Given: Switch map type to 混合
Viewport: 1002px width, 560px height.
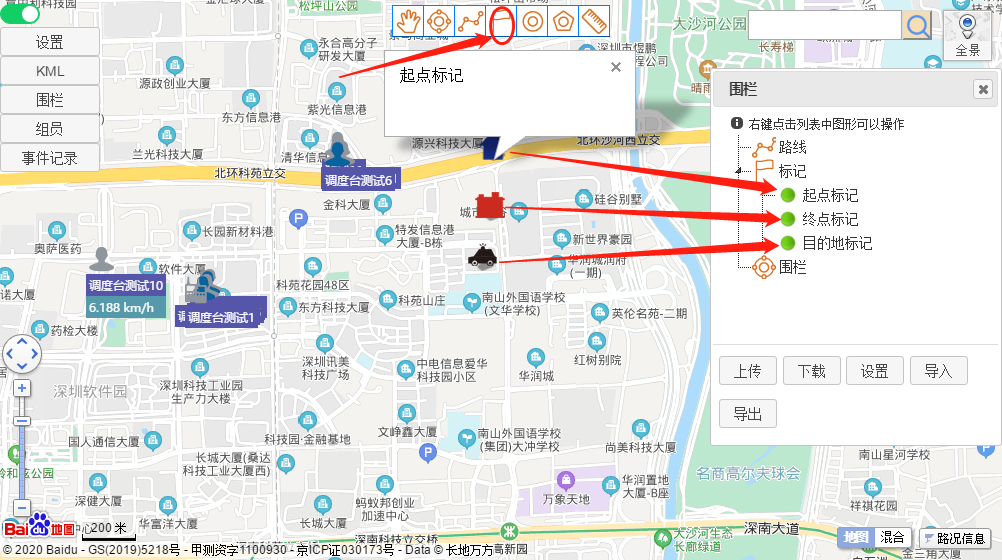Looking at the screenshot, I should click(x=892, y=538).
